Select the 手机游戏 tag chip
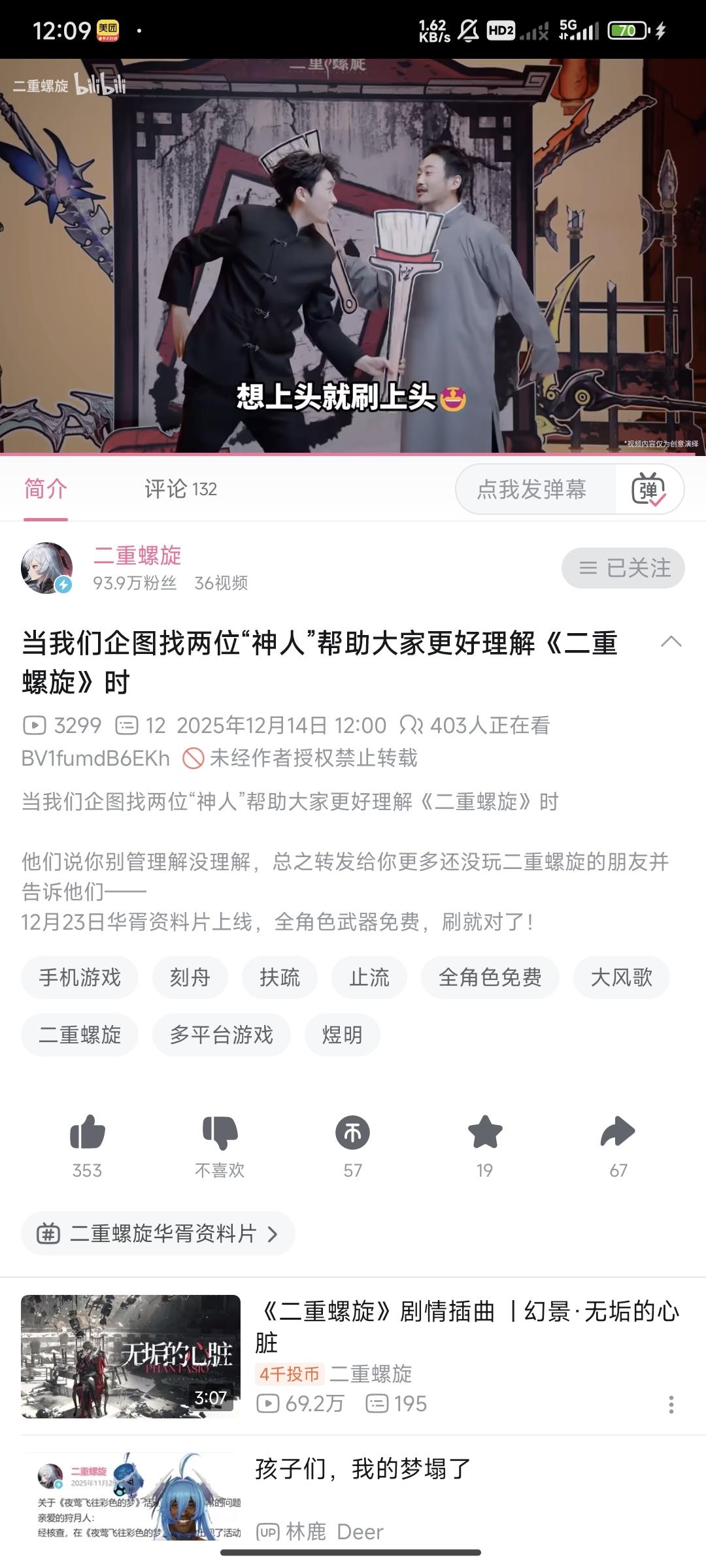The image size is (706, 1568). (x=80, y=977)
